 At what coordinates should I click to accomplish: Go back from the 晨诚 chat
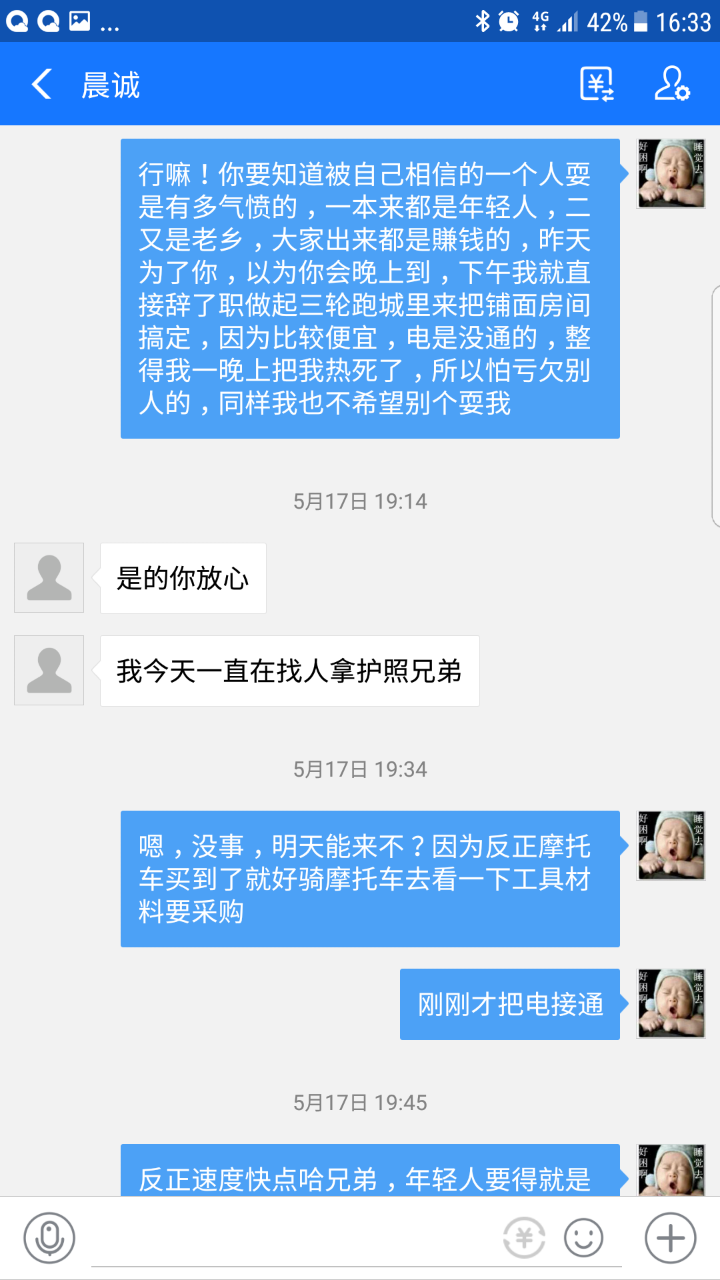coord(41,84)
